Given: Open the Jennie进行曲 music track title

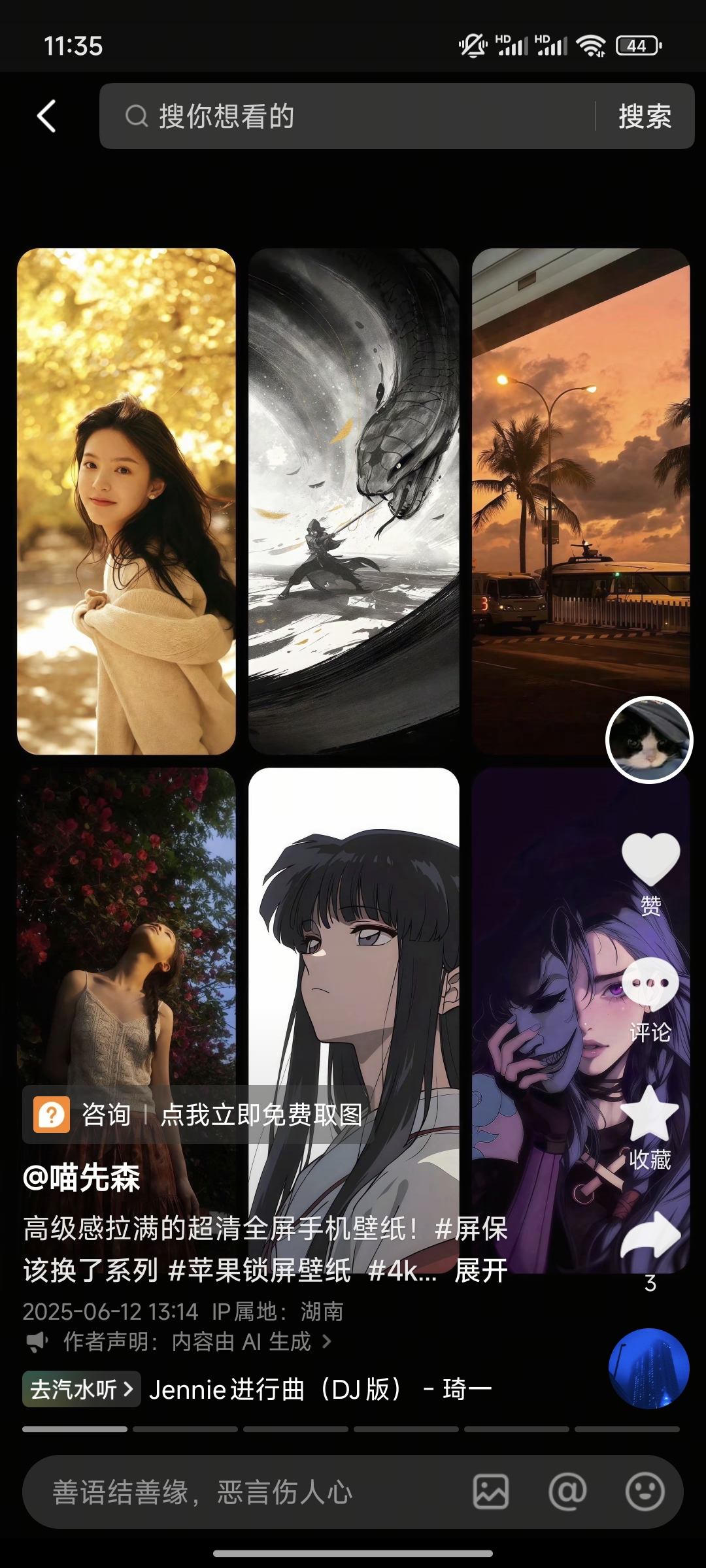Looking at the screenshot, I should tap(320, 1389).
